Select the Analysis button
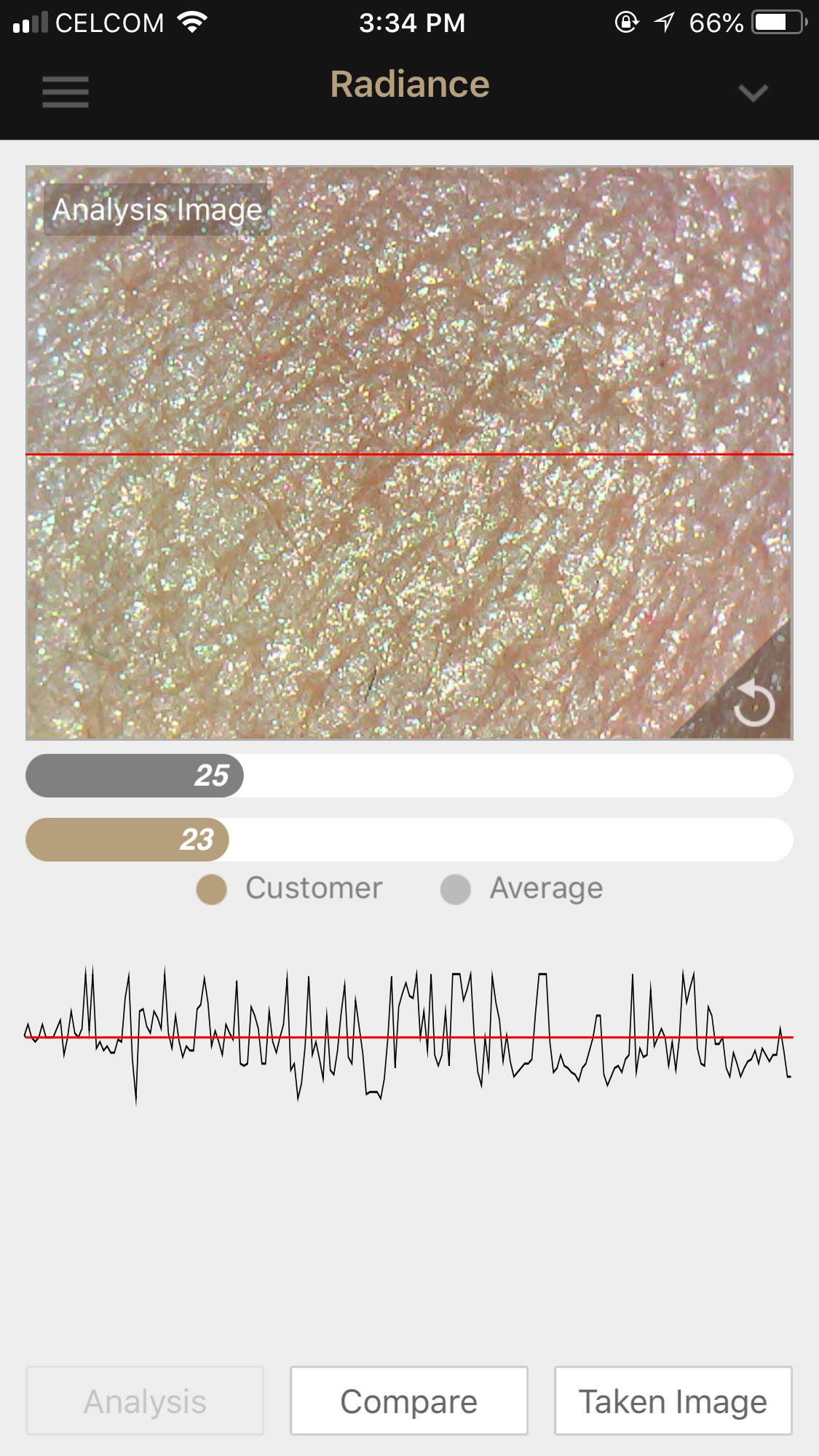The height and width of the screenshot is (1456, 819). tap(145, 1401)
